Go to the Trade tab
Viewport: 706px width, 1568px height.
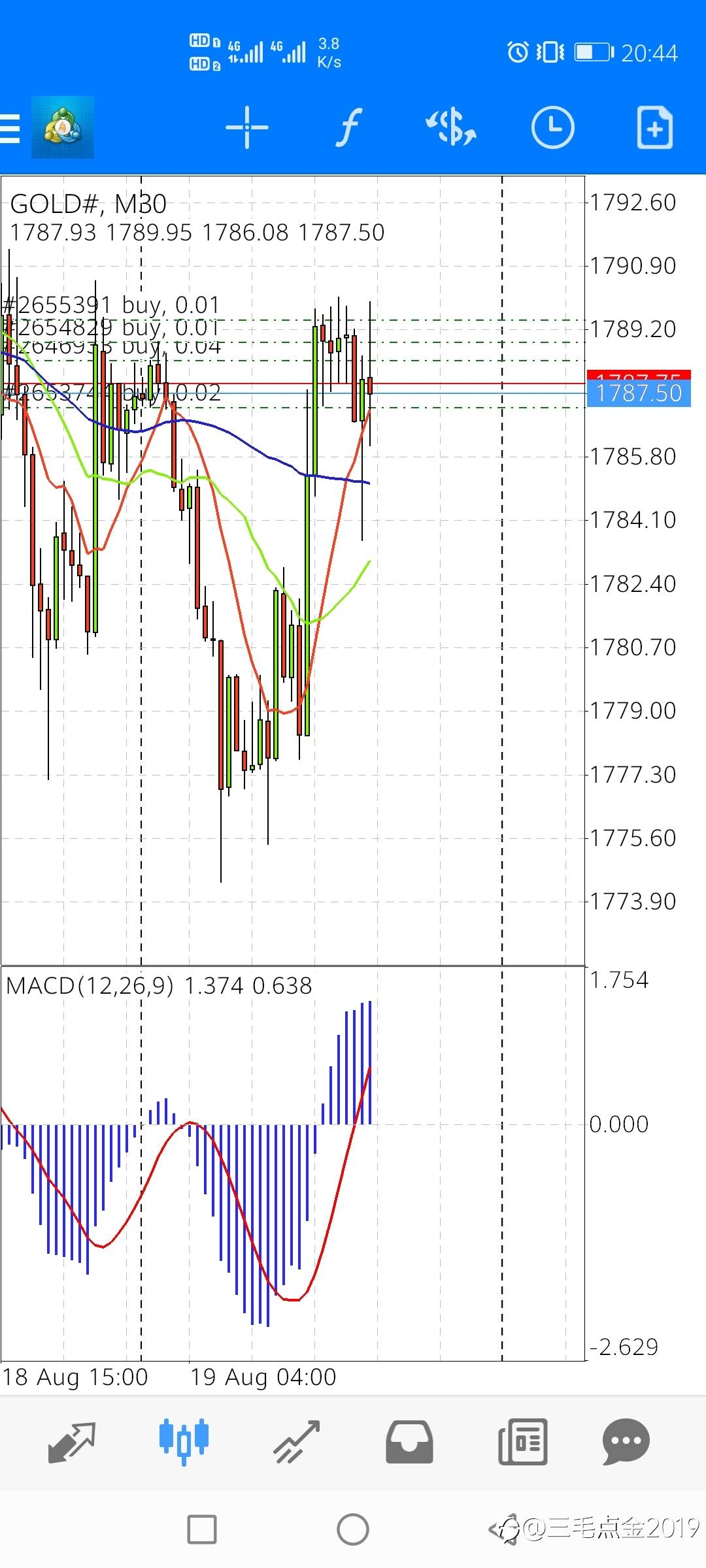pyautogui.click(x=296, y=1442)
